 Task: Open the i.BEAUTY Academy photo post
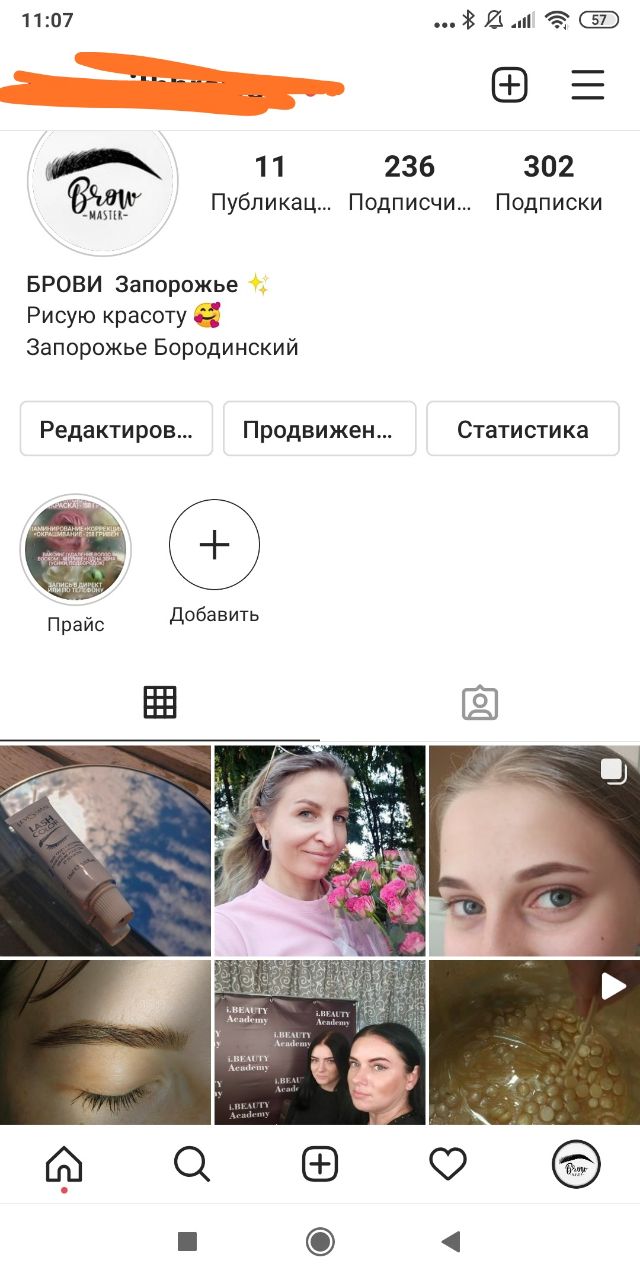(320, 1042)
